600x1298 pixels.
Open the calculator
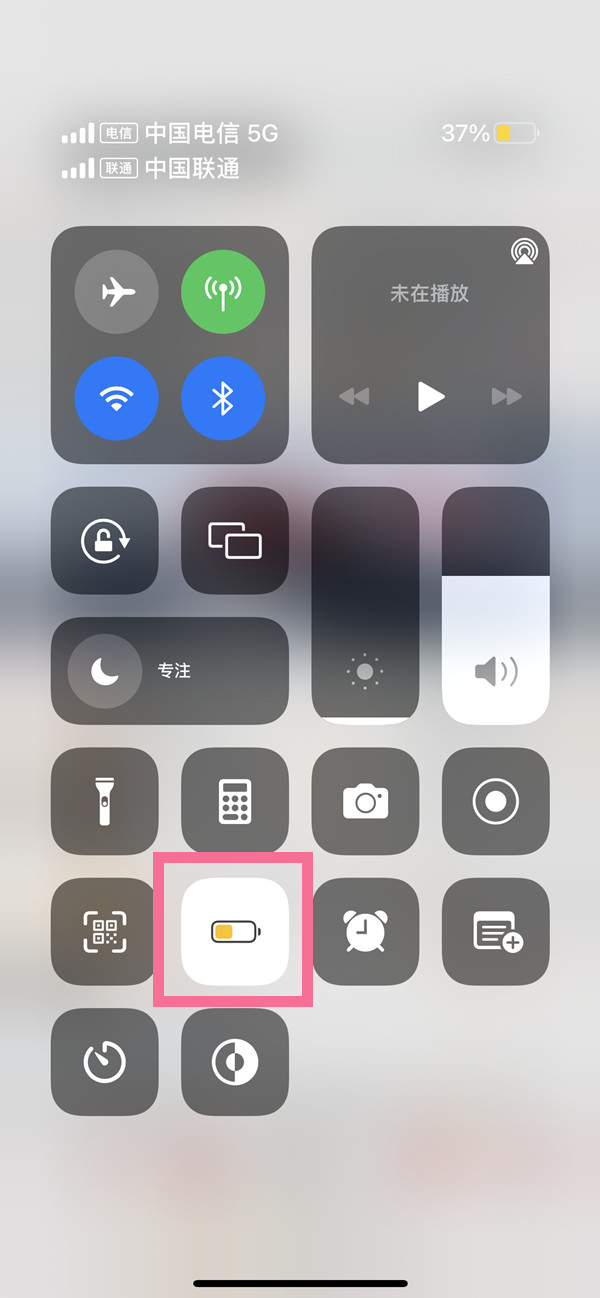[x=235, y=801]
